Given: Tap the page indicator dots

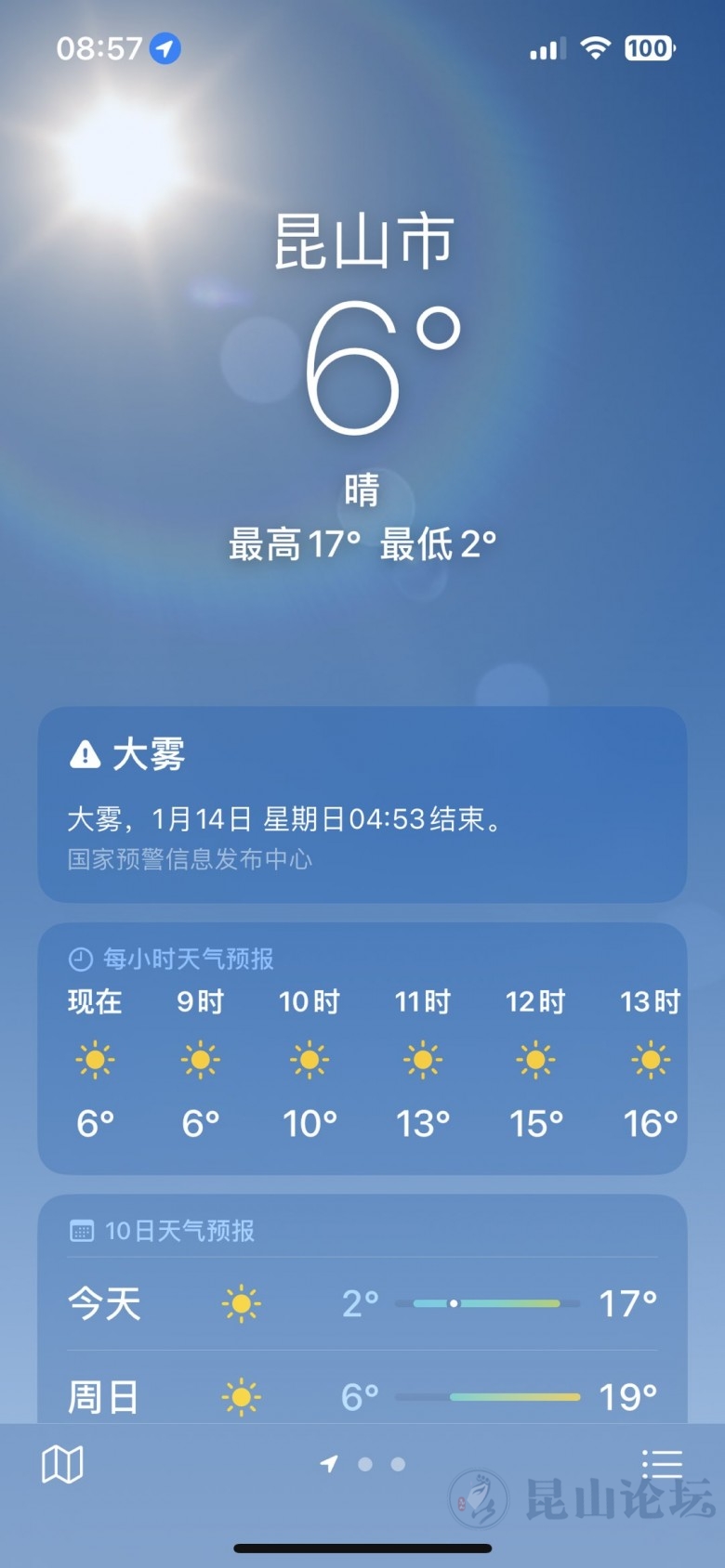Looking at the screenshot, I should [364, 1465].
